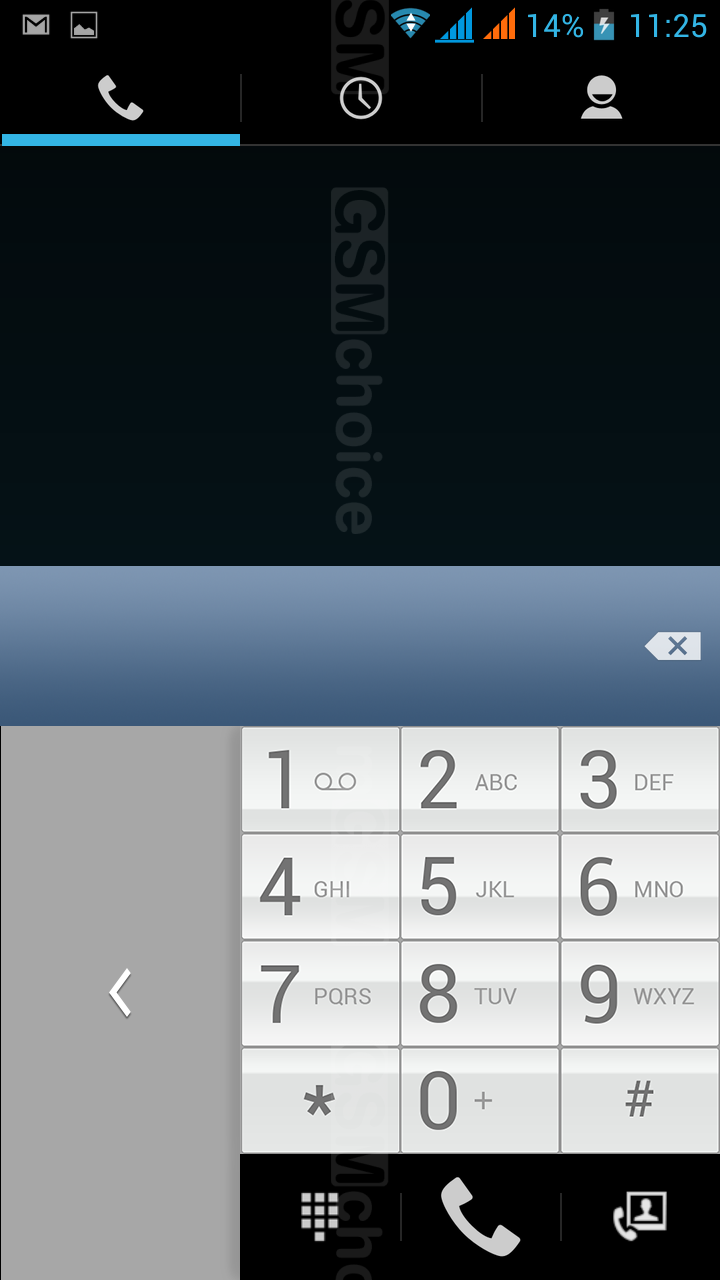
Task: Switch to the call history tab
Action: coord(360,98)
